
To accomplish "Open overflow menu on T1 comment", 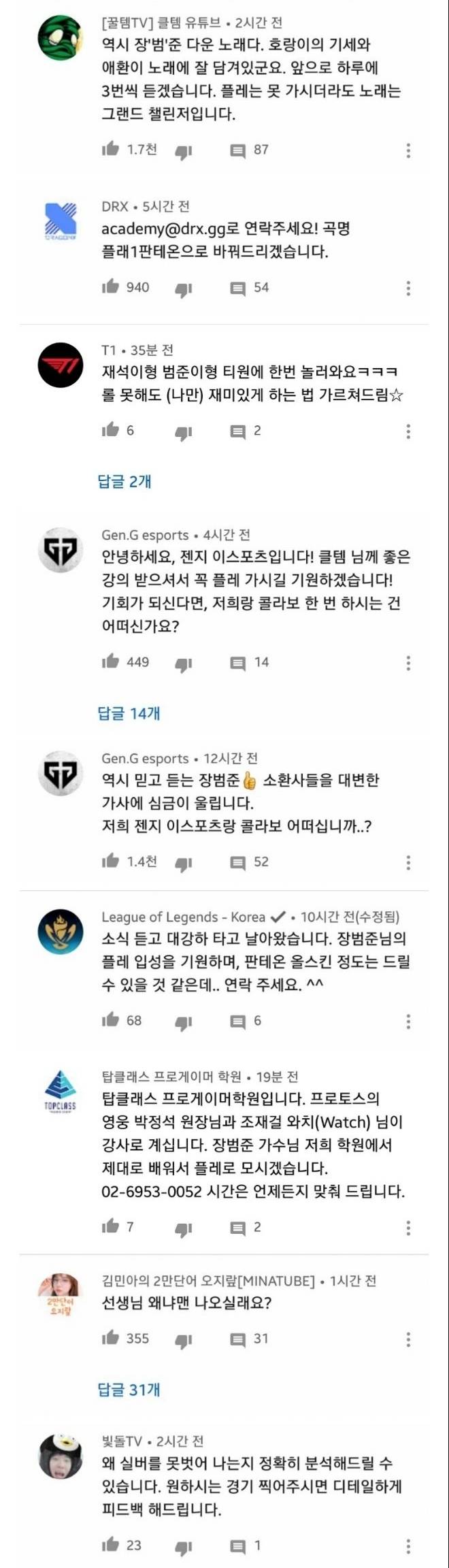I will pos(408,431).
